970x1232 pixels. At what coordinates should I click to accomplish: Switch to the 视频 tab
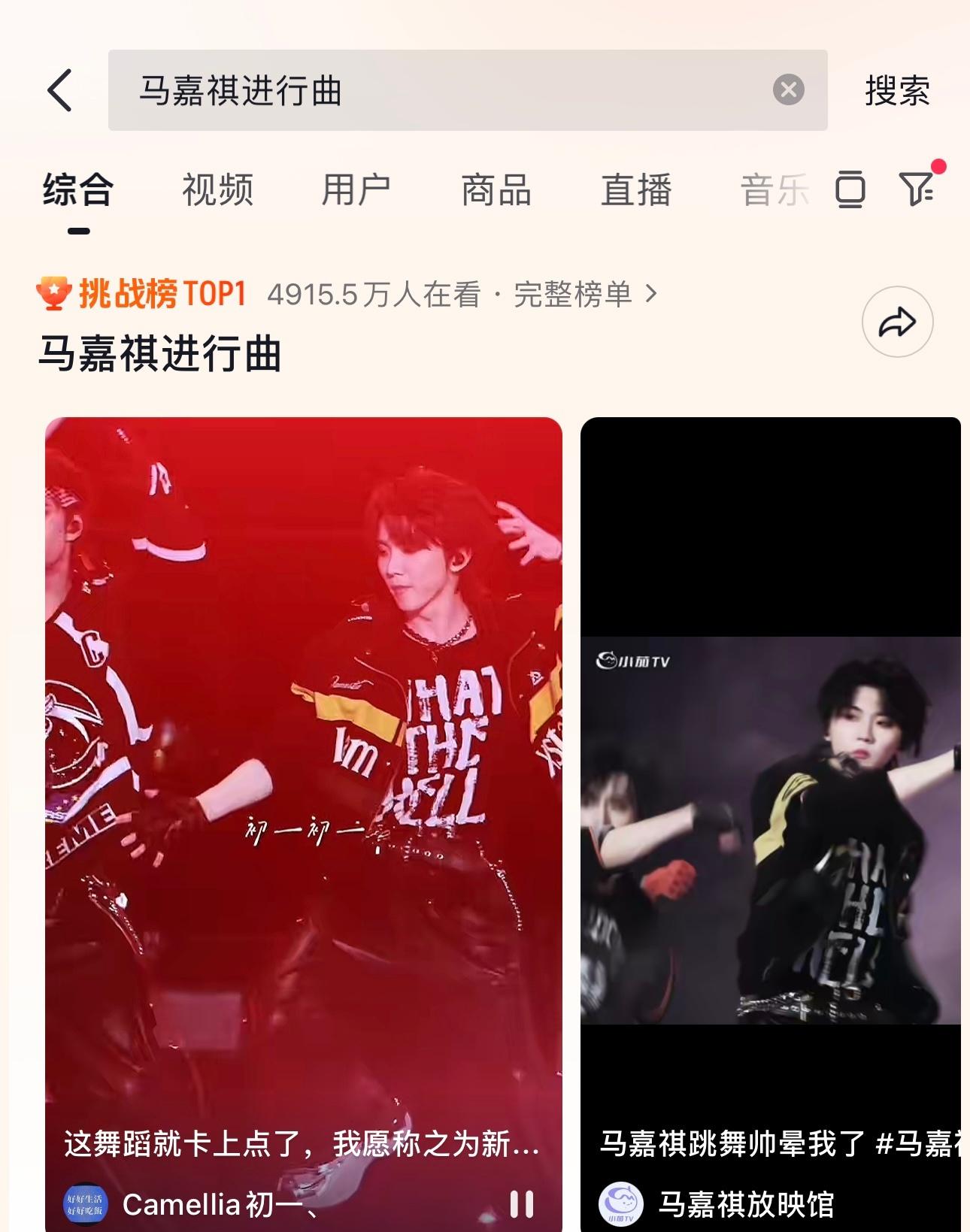coord(217,189)
